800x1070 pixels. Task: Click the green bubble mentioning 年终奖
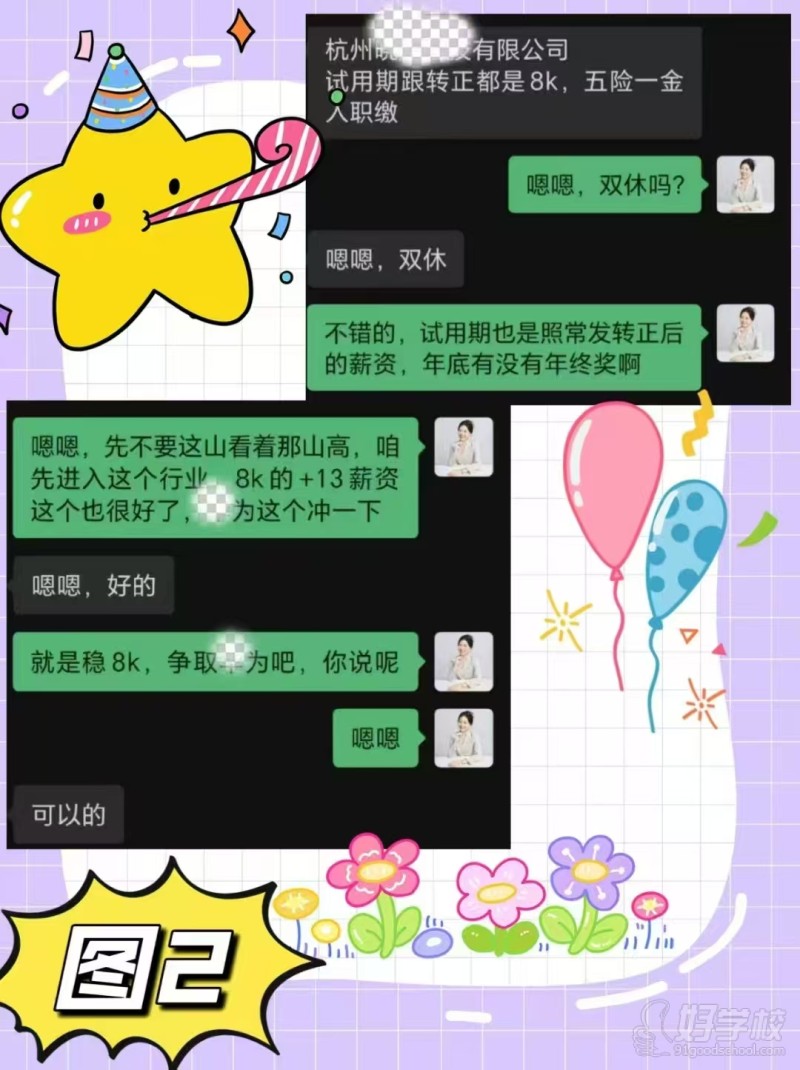(x=505, y=345)
